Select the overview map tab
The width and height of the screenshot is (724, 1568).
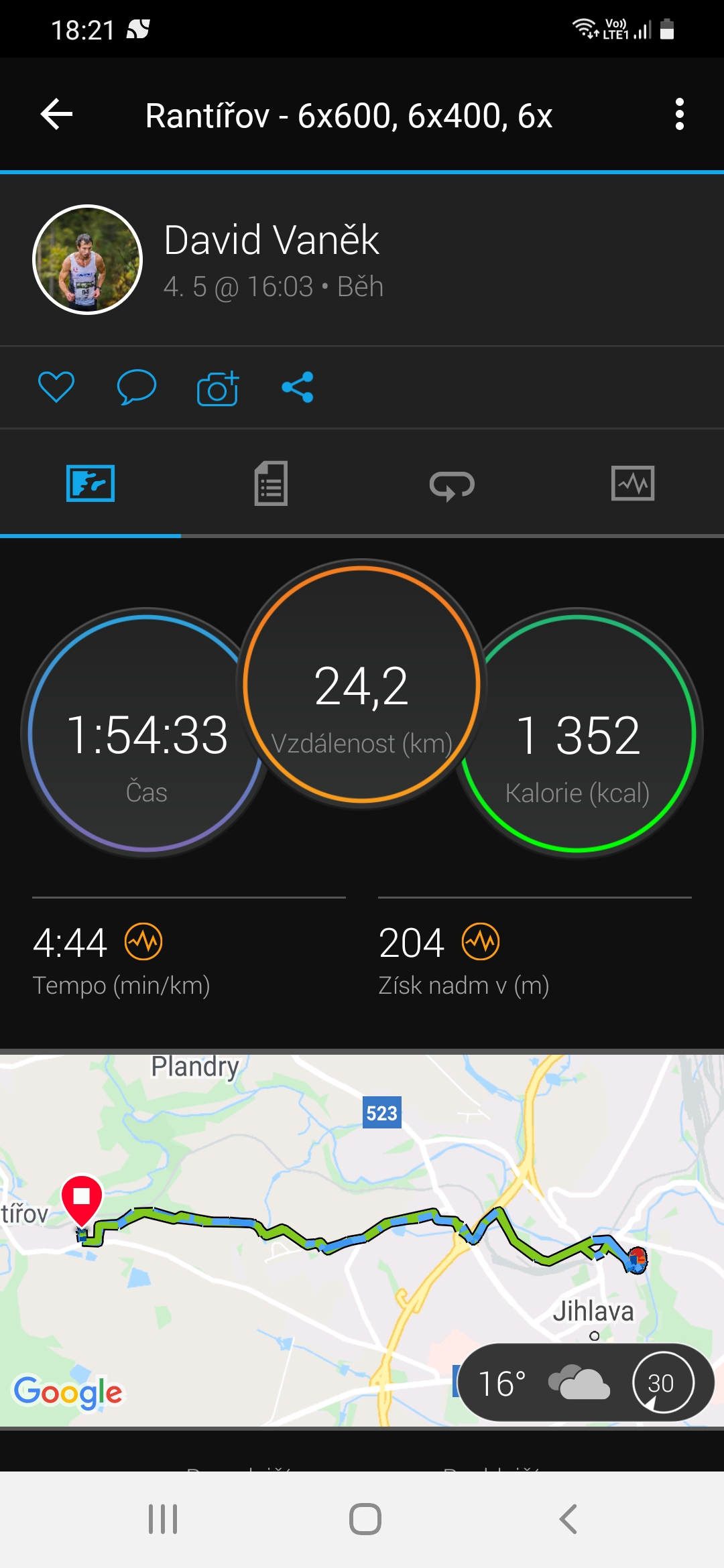pos(90,483)
